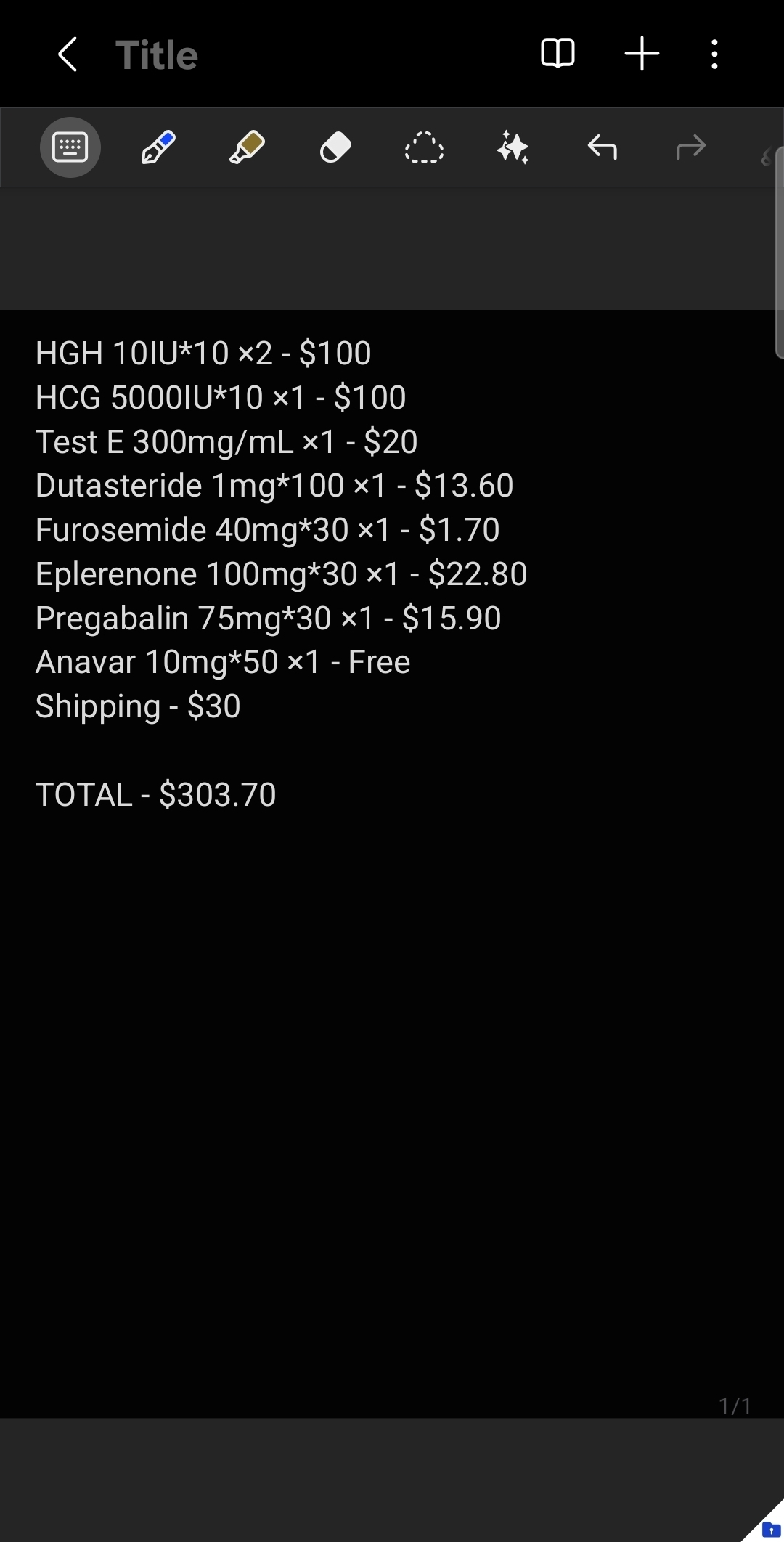Viewport: 784px width, 1542px height.
Task: Switch to reading mode with book icon
Action: (x=558, y=54)
